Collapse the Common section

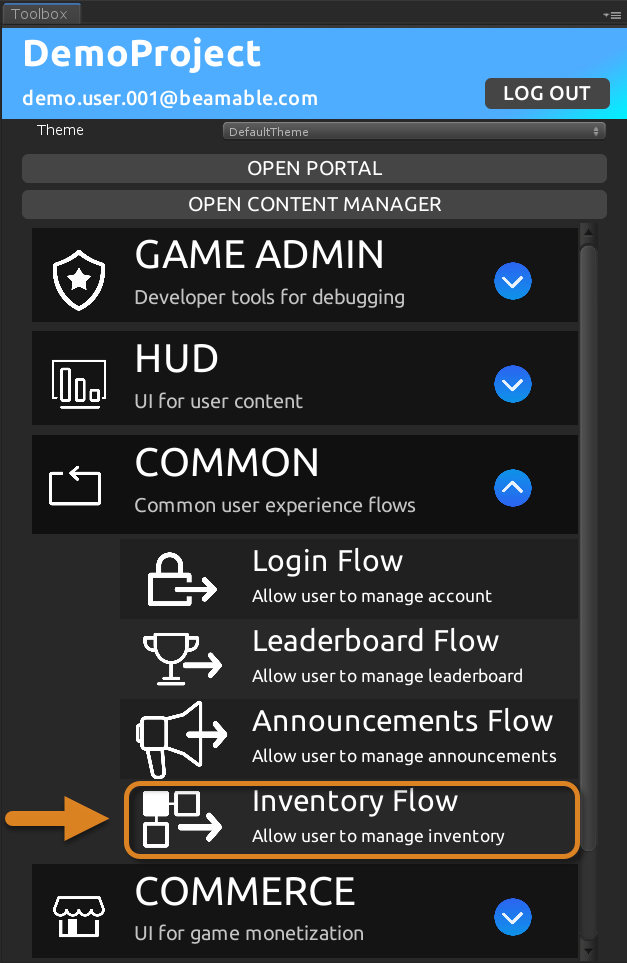point(512,488)
